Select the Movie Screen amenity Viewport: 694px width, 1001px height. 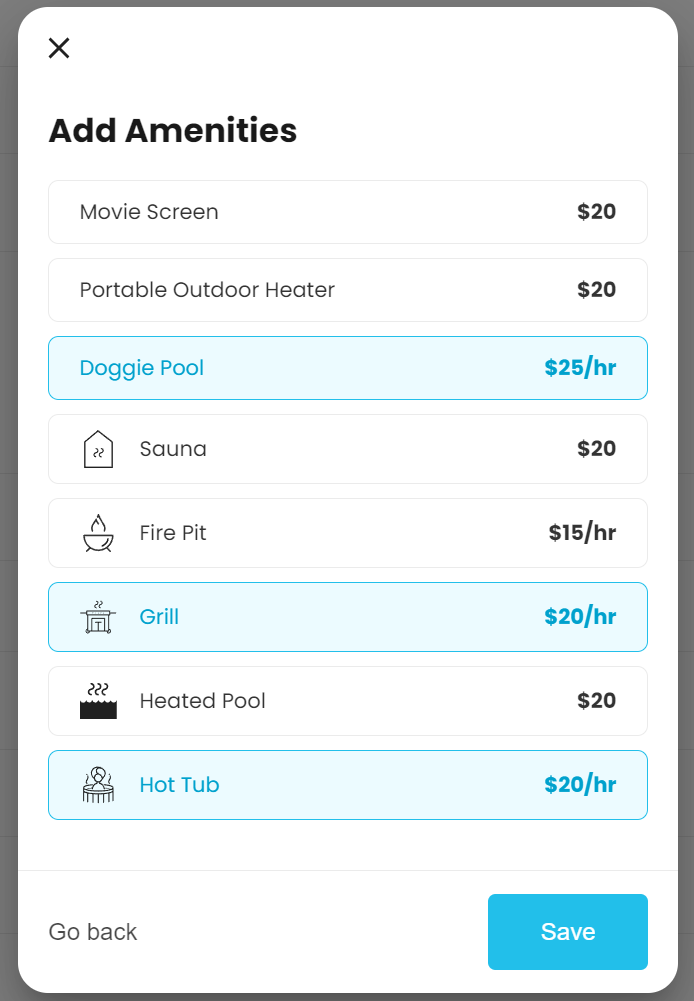point(347,212)
